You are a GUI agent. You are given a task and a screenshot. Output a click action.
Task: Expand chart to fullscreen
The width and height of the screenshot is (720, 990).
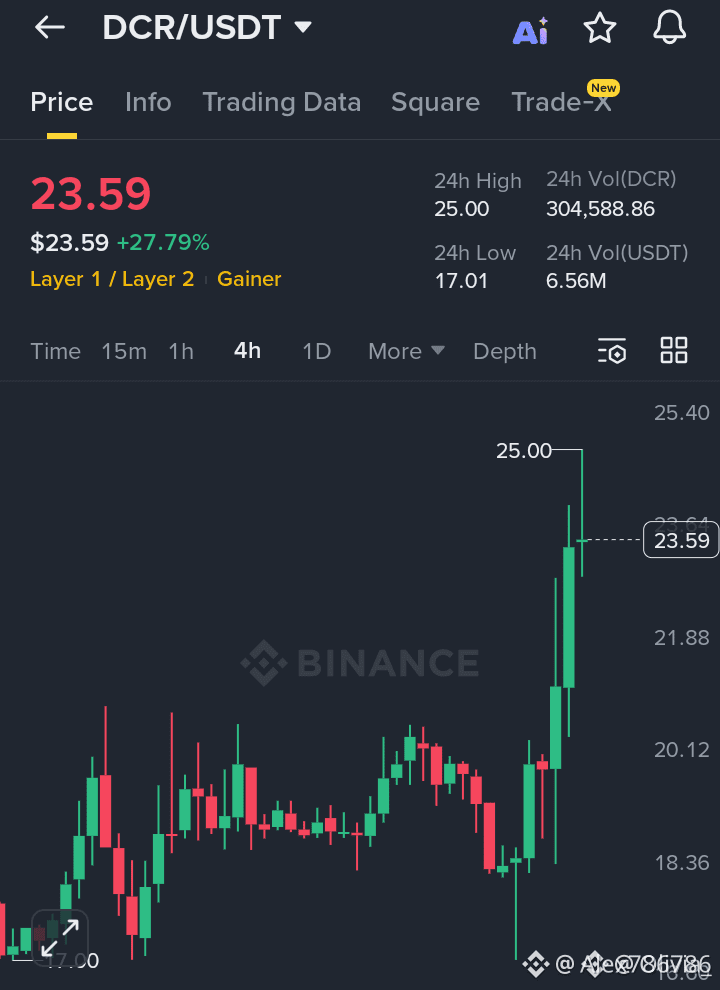60,937
